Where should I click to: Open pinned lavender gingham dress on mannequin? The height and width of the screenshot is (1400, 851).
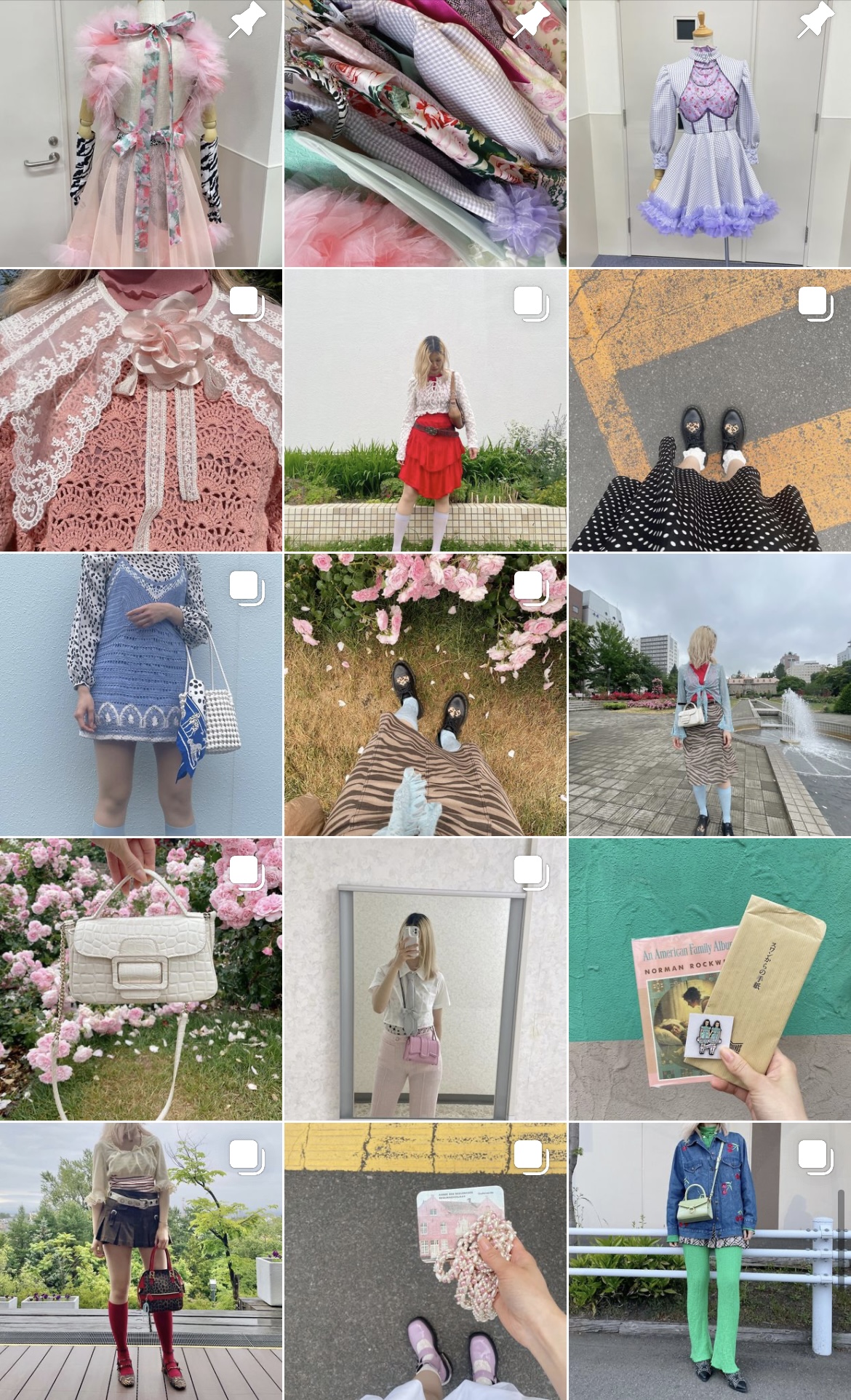[x=709, y=133]
